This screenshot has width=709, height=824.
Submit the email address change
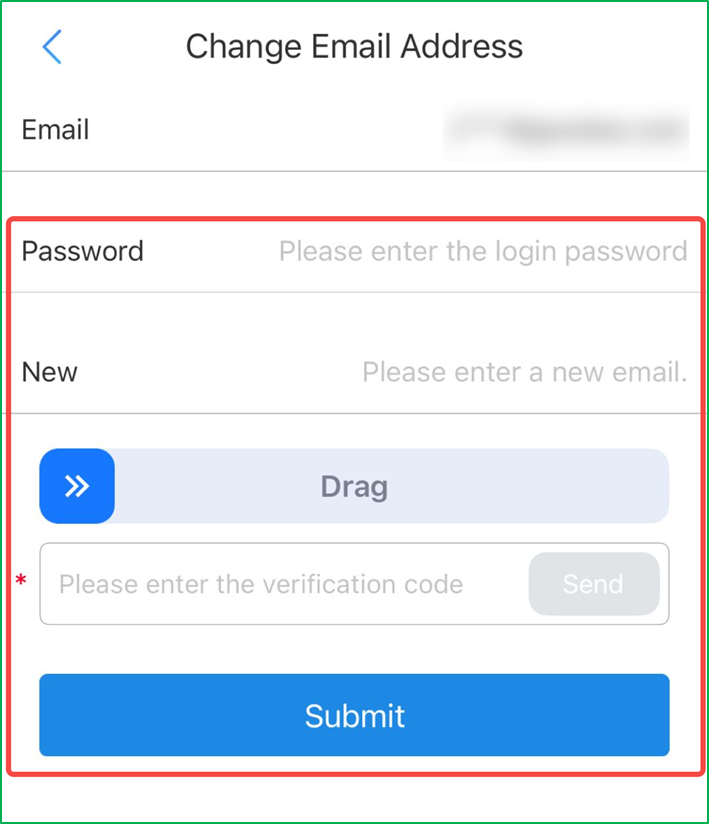click(x=354, y=715)
